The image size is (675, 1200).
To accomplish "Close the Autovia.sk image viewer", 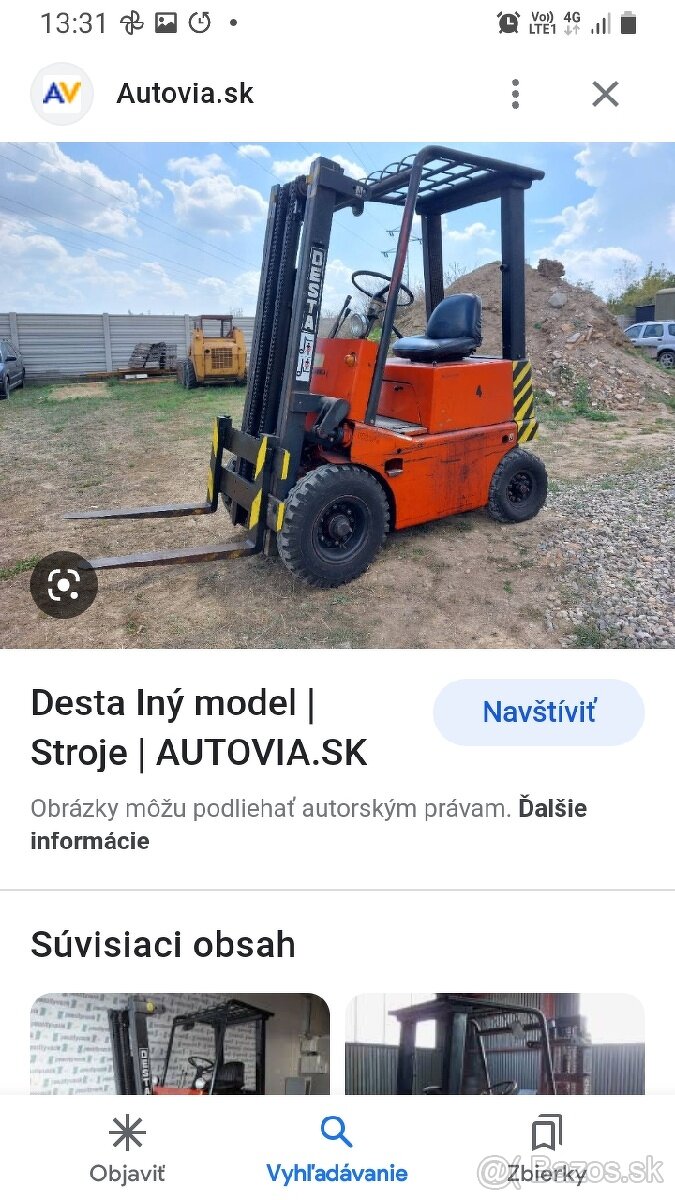I will pos(605,94).
